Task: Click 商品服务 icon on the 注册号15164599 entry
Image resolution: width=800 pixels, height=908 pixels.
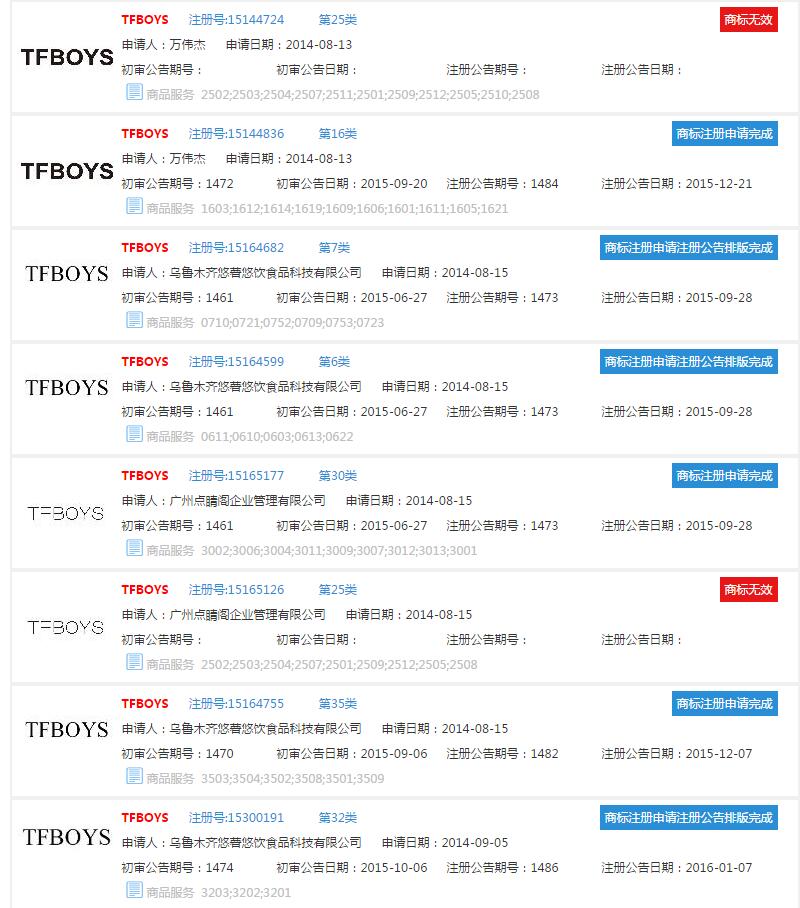Action: click(133, 435)
